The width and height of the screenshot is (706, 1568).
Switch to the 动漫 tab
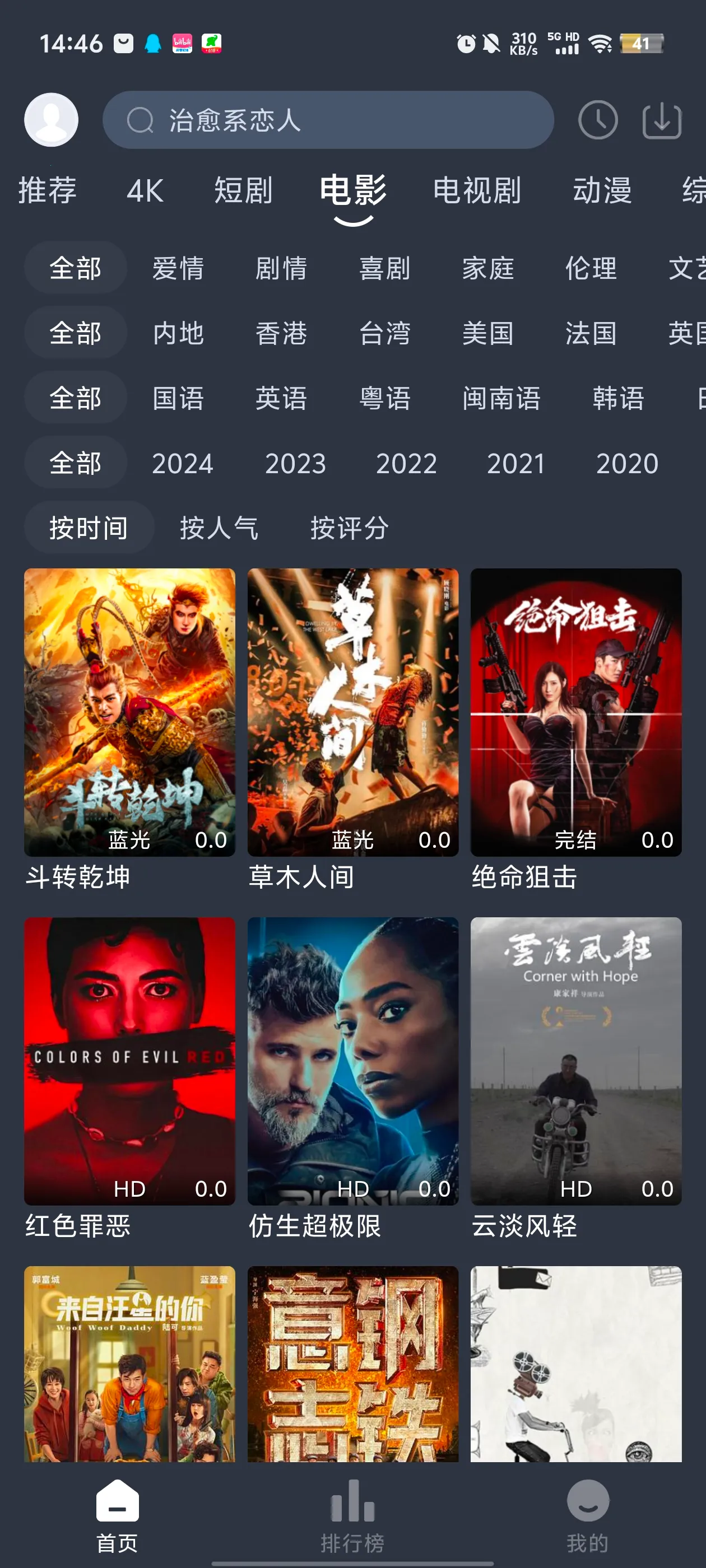(x=602, y=190)
